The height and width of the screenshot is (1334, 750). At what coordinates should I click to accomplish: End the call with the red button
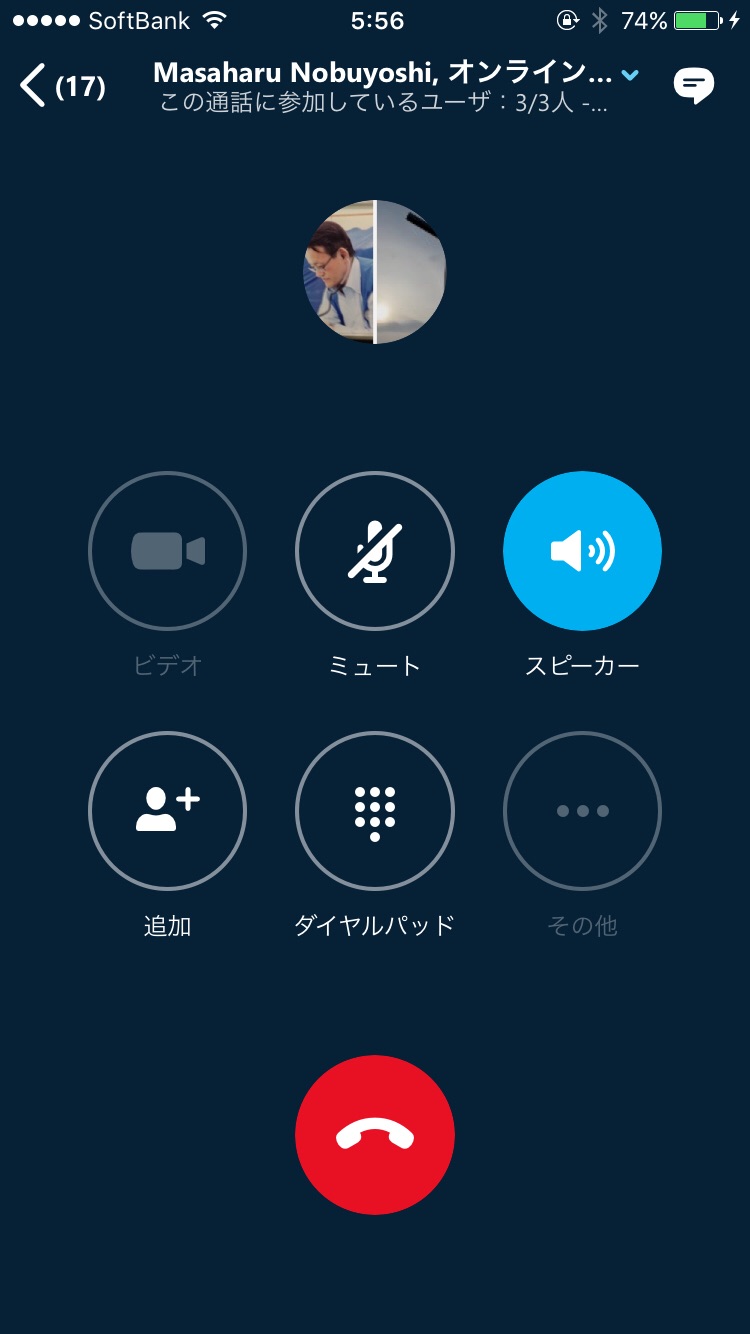[x=375, y=1135]
